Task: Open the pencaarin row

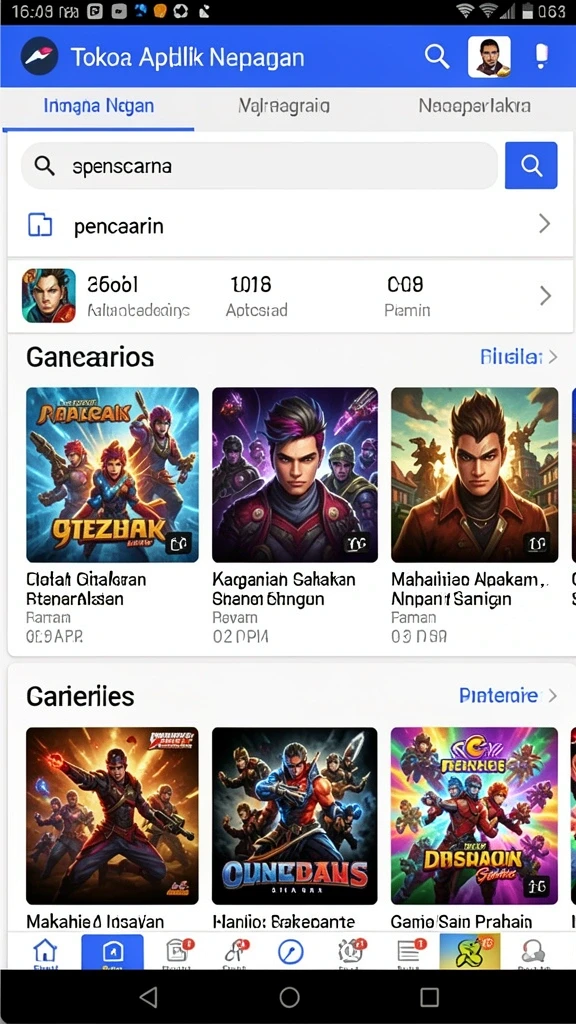Action: point(290,226)
